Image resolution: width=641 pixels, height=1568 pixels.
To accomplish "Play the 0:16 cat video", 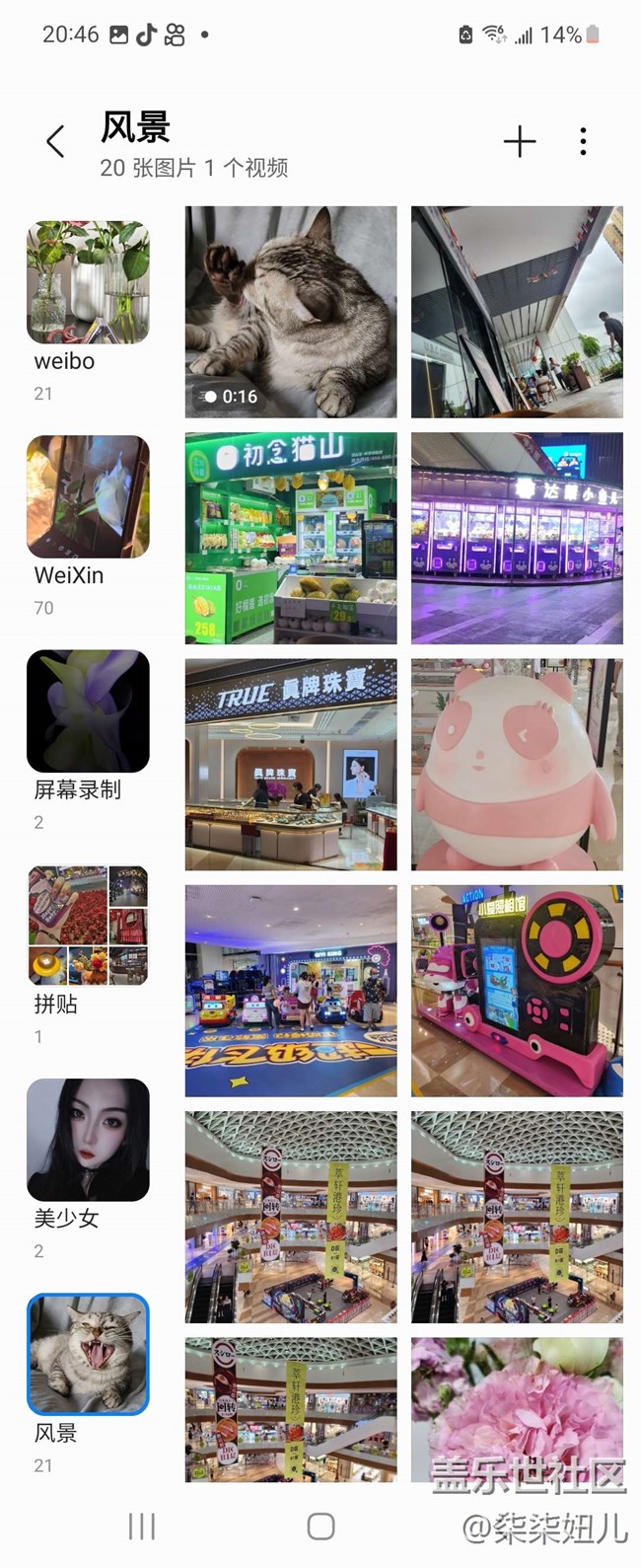I will [x=291, y=312].
